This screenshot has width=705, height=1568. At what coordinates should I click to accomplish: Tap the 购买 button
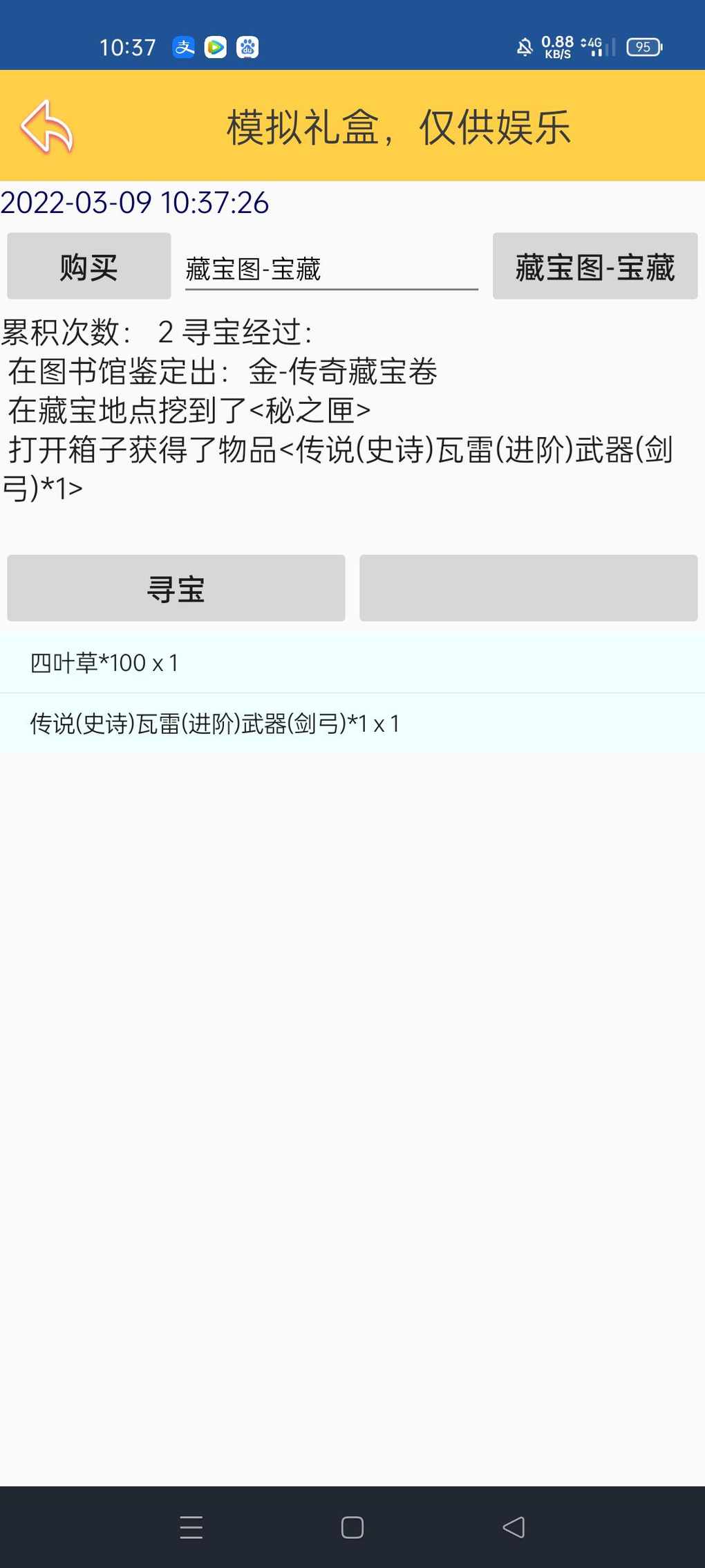coord(88,266)
